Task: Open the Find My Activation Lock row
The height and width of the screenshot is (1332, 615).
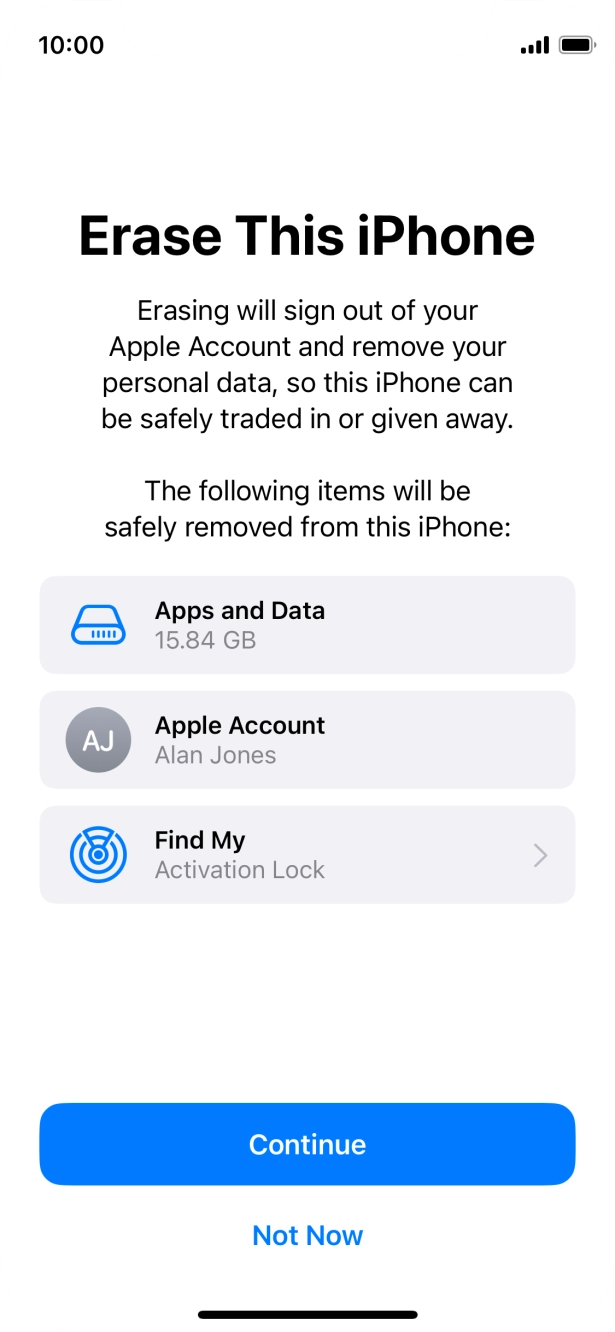Action: pos(307,855)
